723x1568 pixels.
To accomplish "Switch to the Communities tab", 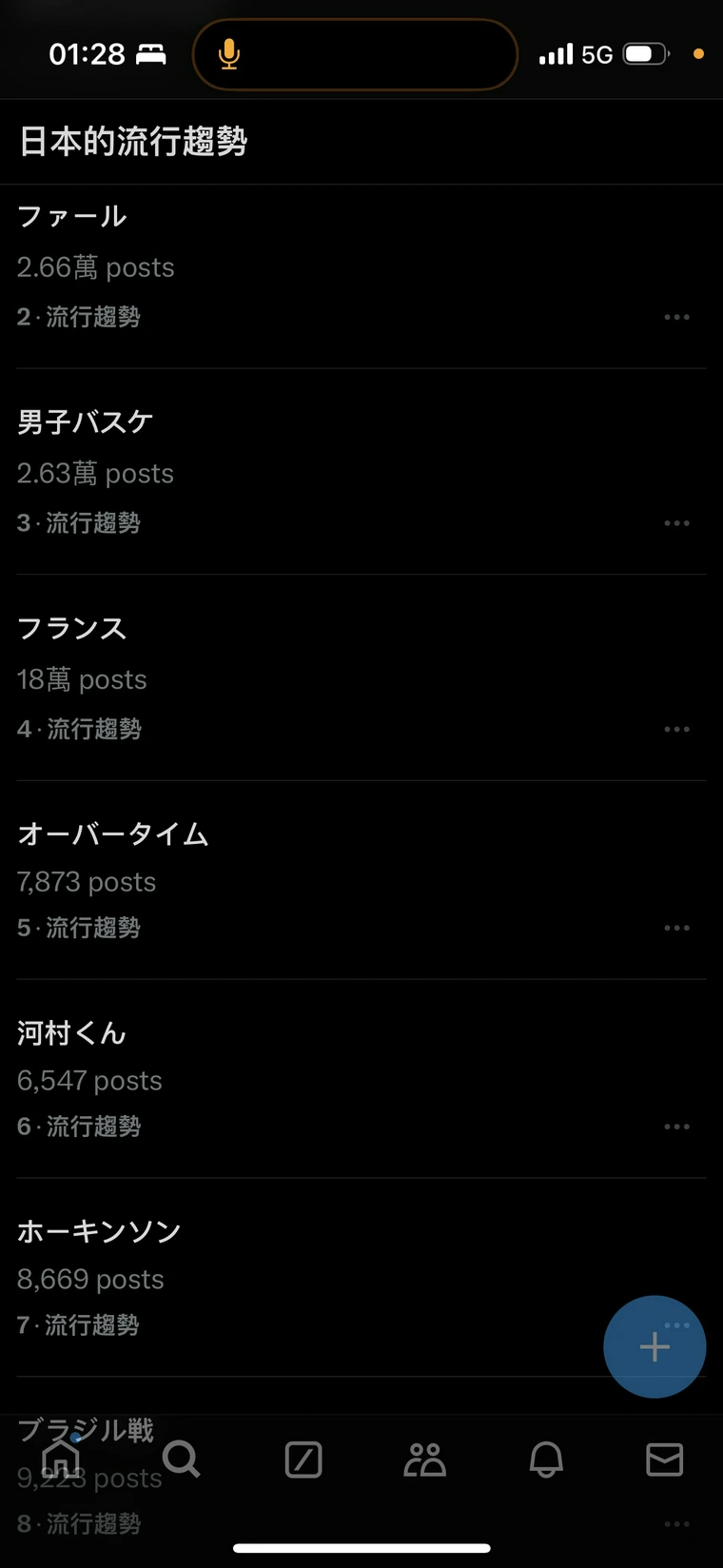I will 424,1460.
